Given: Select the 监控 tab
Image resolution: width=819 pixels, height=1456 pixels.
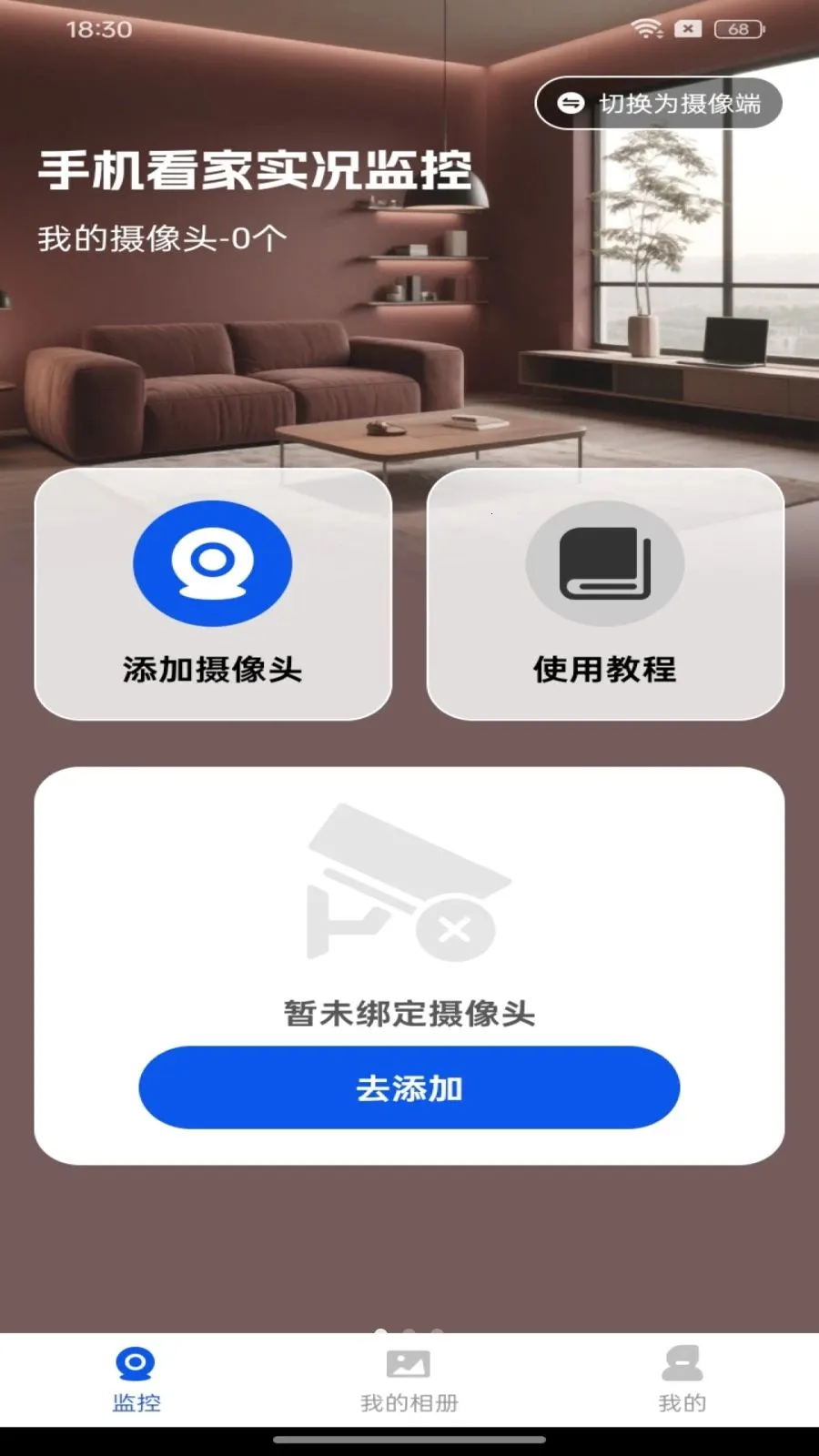Looking at the screenshot, I should coord(136,1380).
